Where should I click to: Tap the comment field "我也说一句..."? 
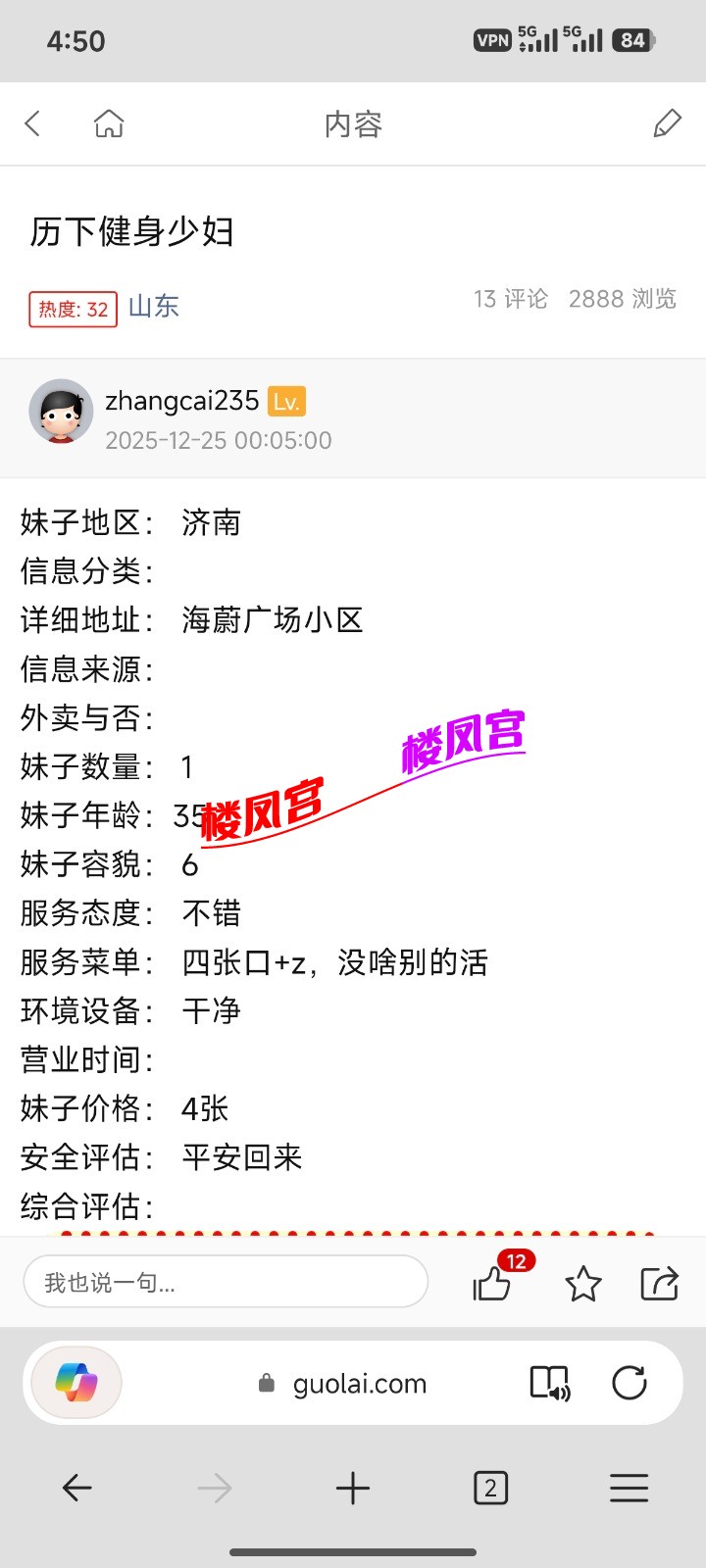click(226, 1282)
